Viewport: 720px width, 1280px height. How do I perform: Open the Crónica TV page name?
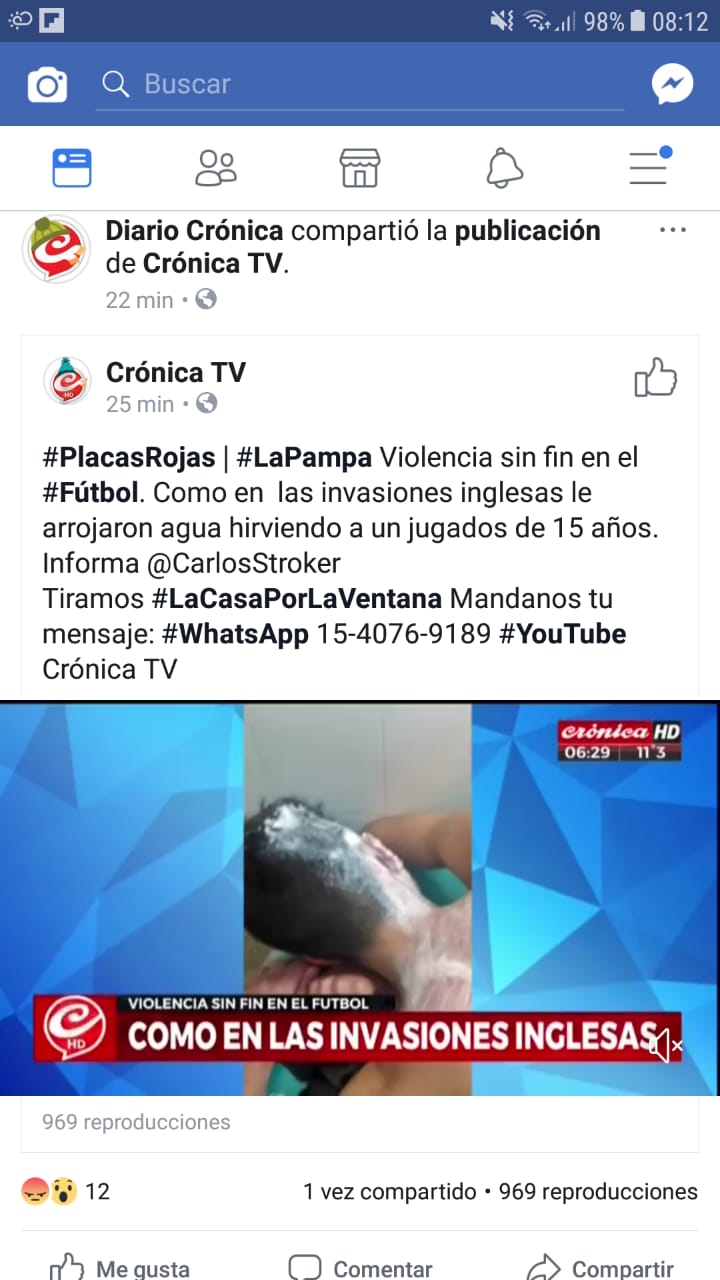point(176,372)
